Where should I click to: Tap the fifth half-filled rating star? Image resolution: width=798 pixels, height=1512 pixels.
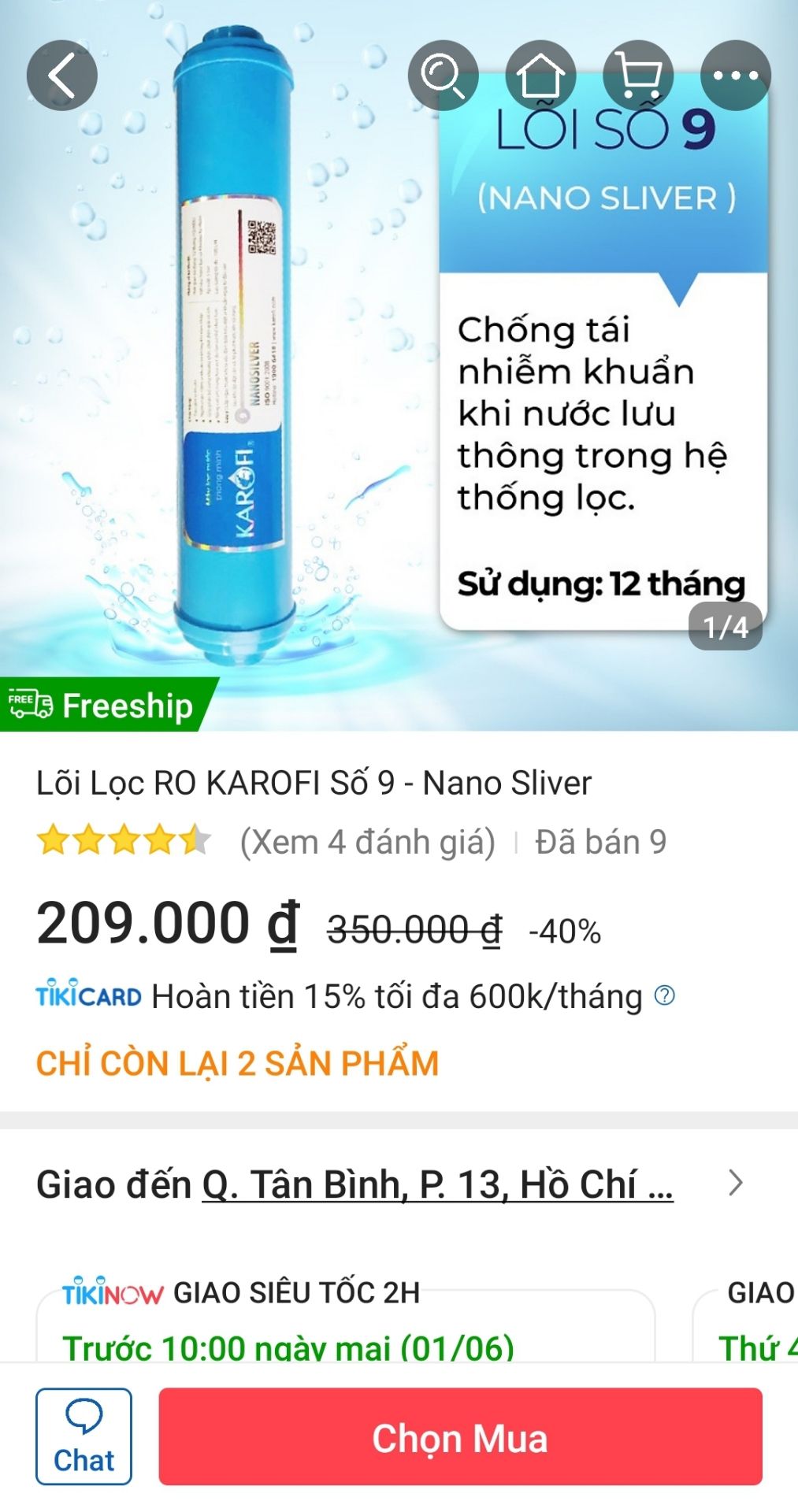[x=195, y=841]
